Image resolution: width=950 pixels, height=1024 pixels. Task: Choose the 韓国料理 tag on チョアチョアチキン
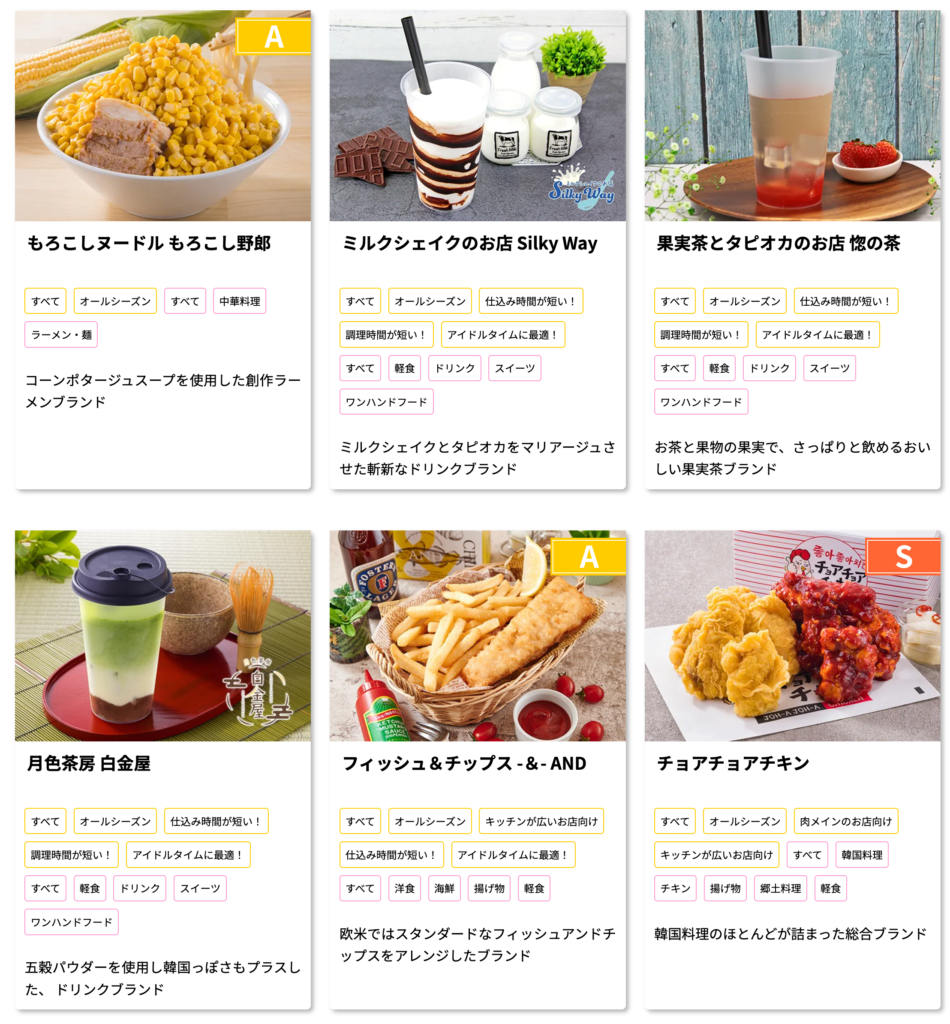pyautogui.click(x=862, y=855)
